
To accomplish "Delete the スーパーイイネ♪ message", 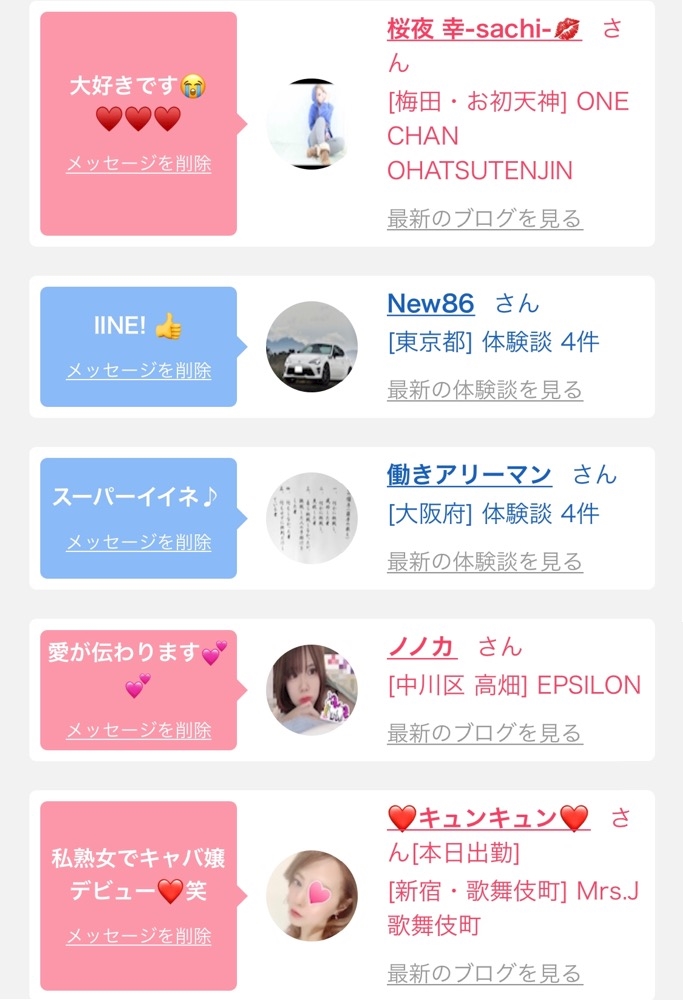I will point(139,542).
